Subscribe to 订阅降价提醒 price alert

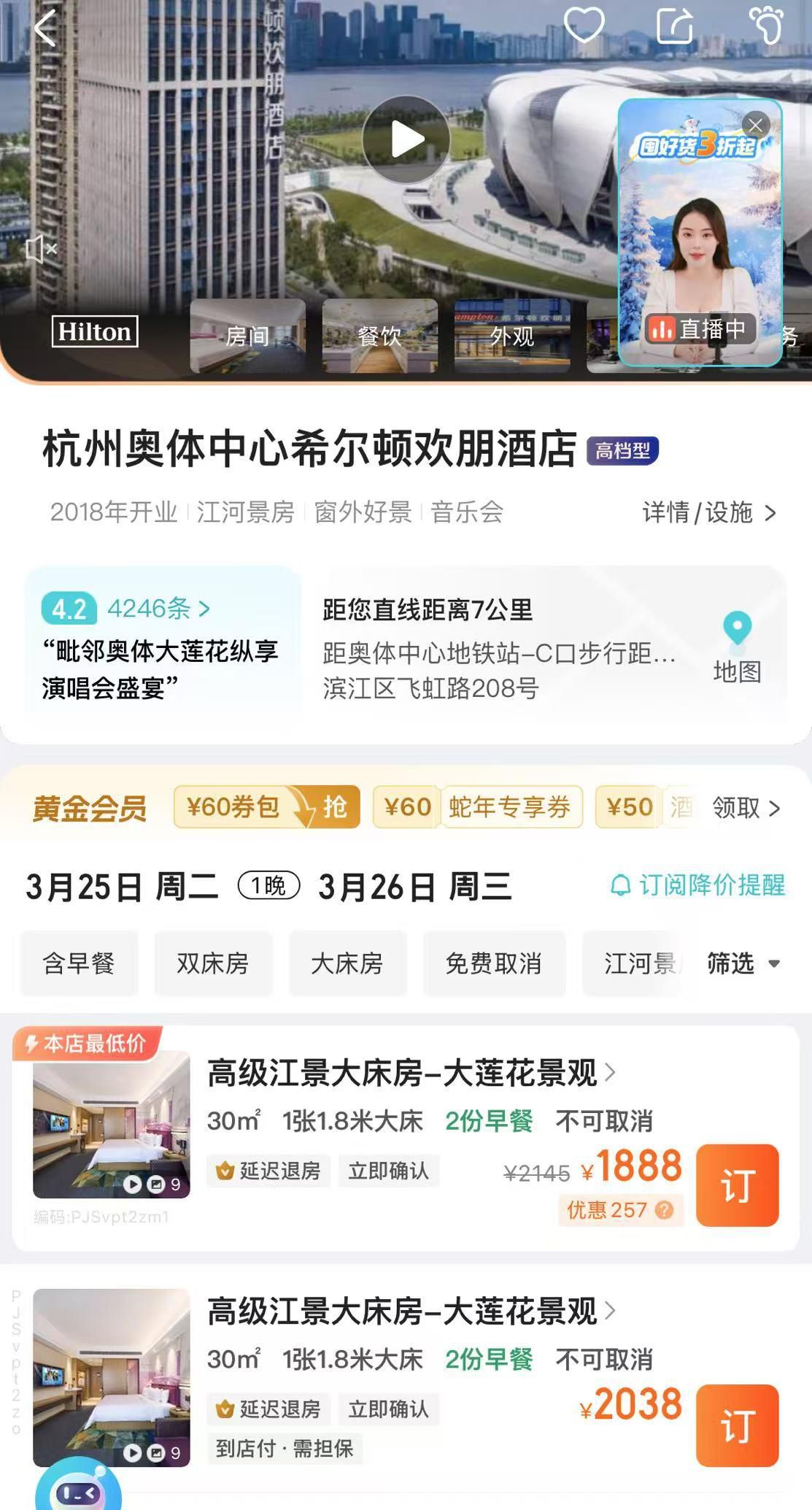pyautogui.click(x=697, y=885)
